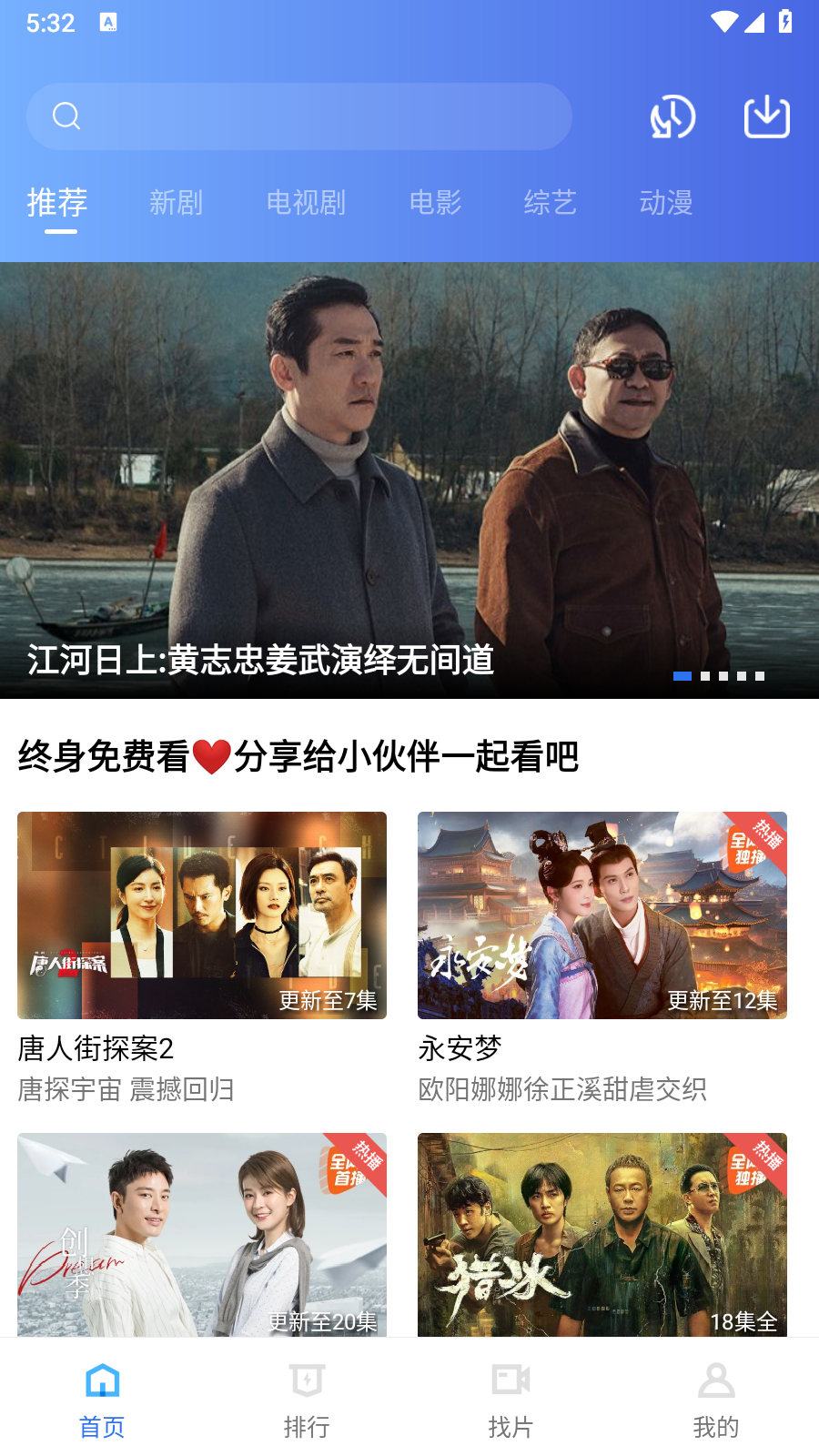
Task: Open the 猎冰 card with 18 episodes
Action: coord(602,1235)
